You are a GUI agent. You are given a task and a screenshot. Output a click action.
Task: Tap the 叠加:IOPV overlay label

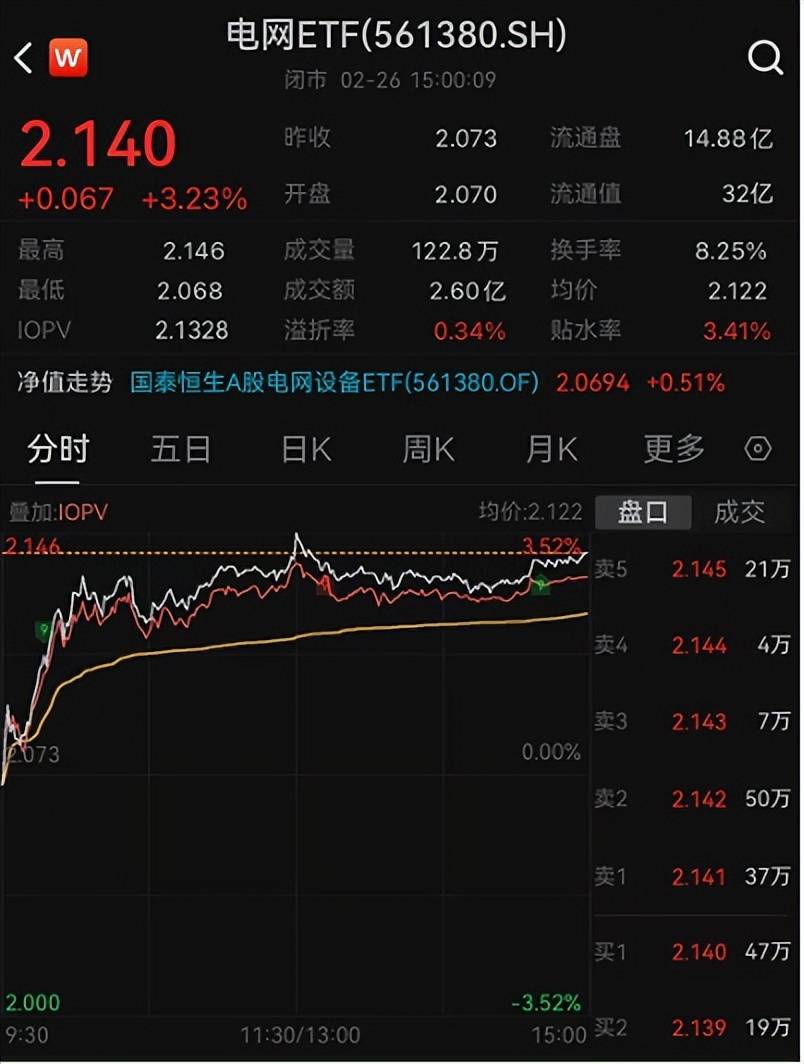(x=58, y=513)
